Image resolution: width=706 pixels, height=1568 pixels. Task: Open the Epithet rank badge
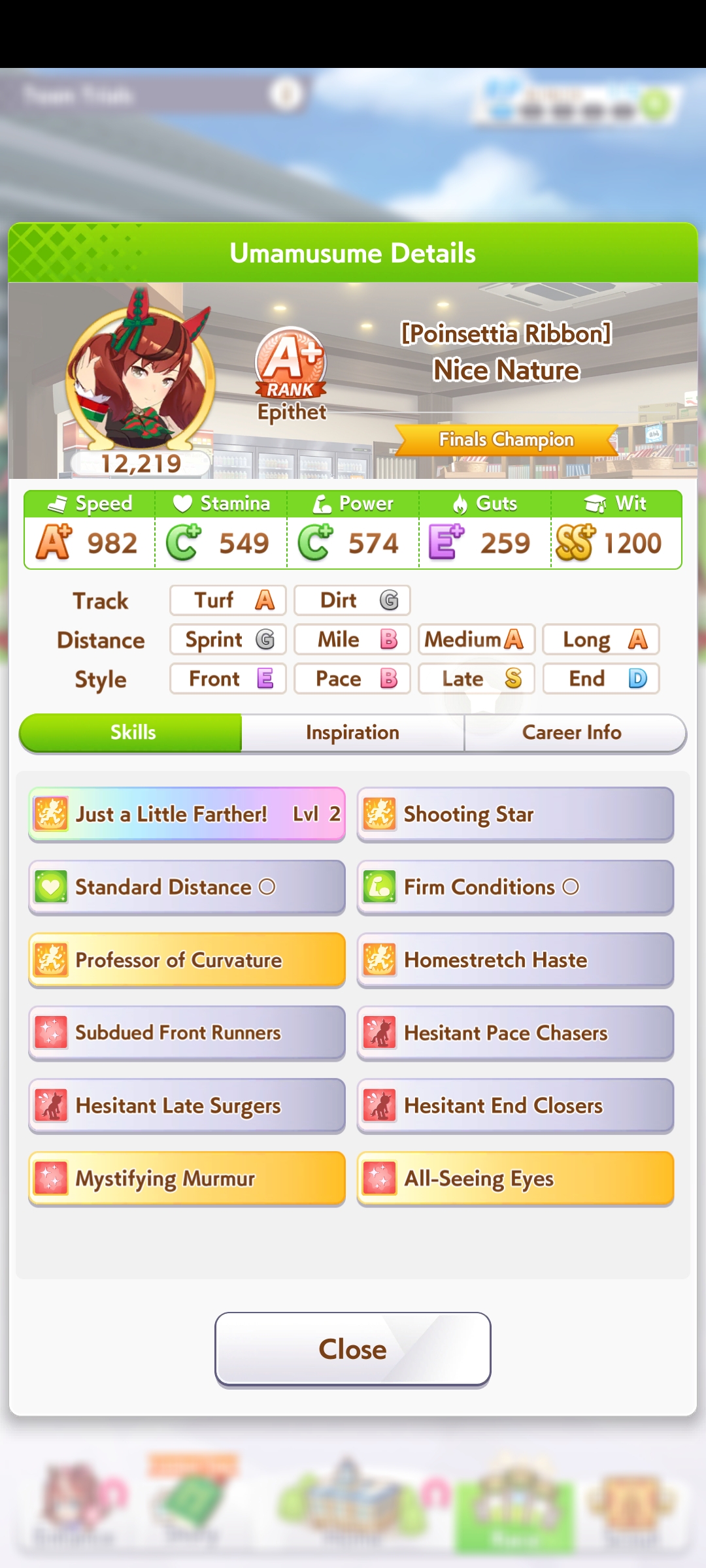click(292, 376)
